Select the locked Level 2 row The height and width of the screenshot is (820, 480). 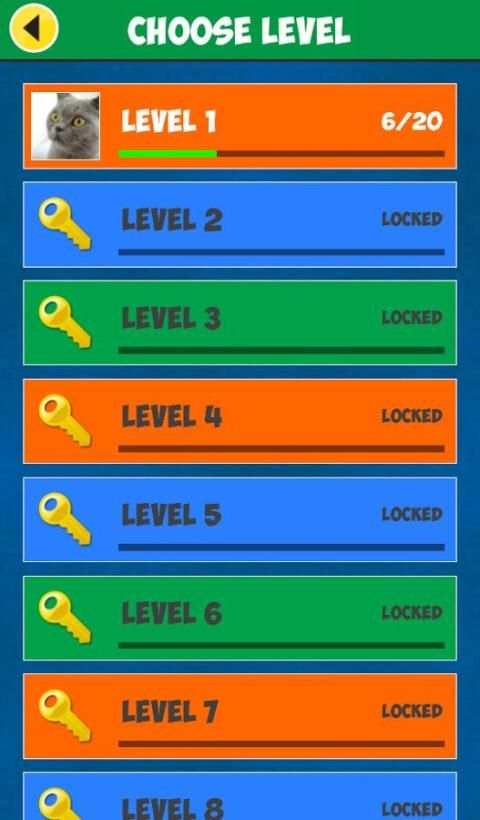(x=240, y=224)
